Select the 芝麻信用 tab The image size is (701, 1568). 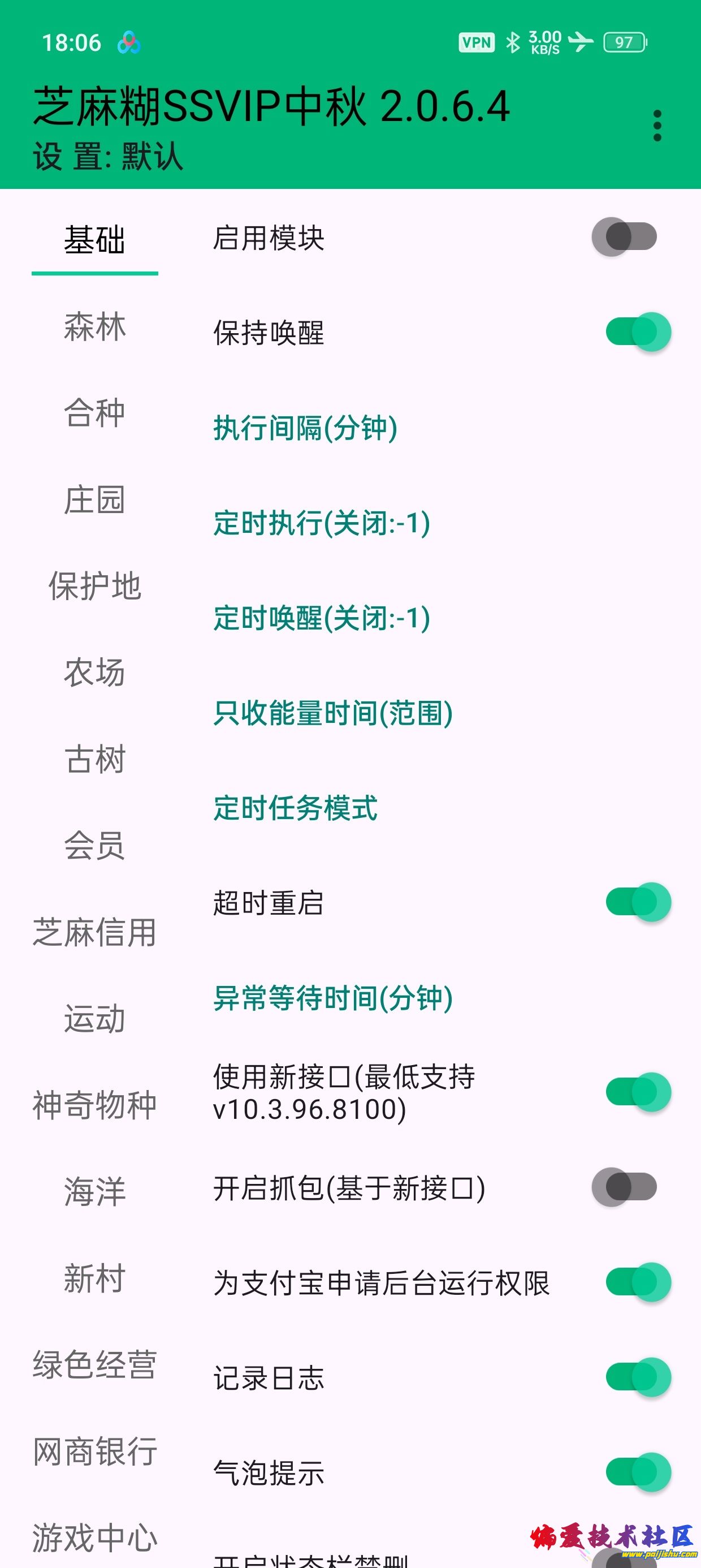pyautogui.click(x=94, y=932)
